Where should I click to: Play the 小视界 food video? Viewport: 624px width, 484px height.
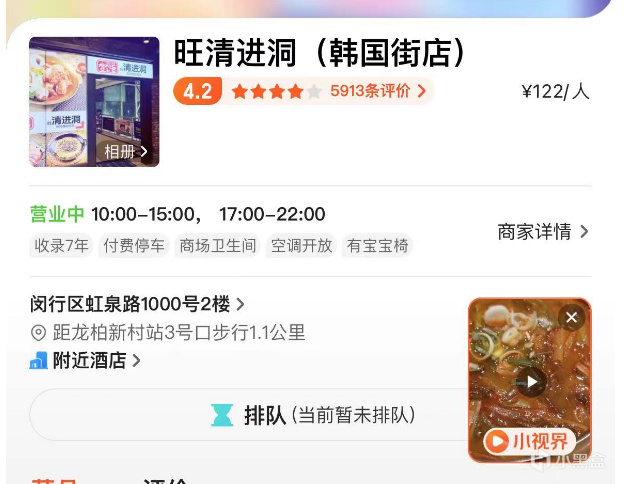coord(531,381)
